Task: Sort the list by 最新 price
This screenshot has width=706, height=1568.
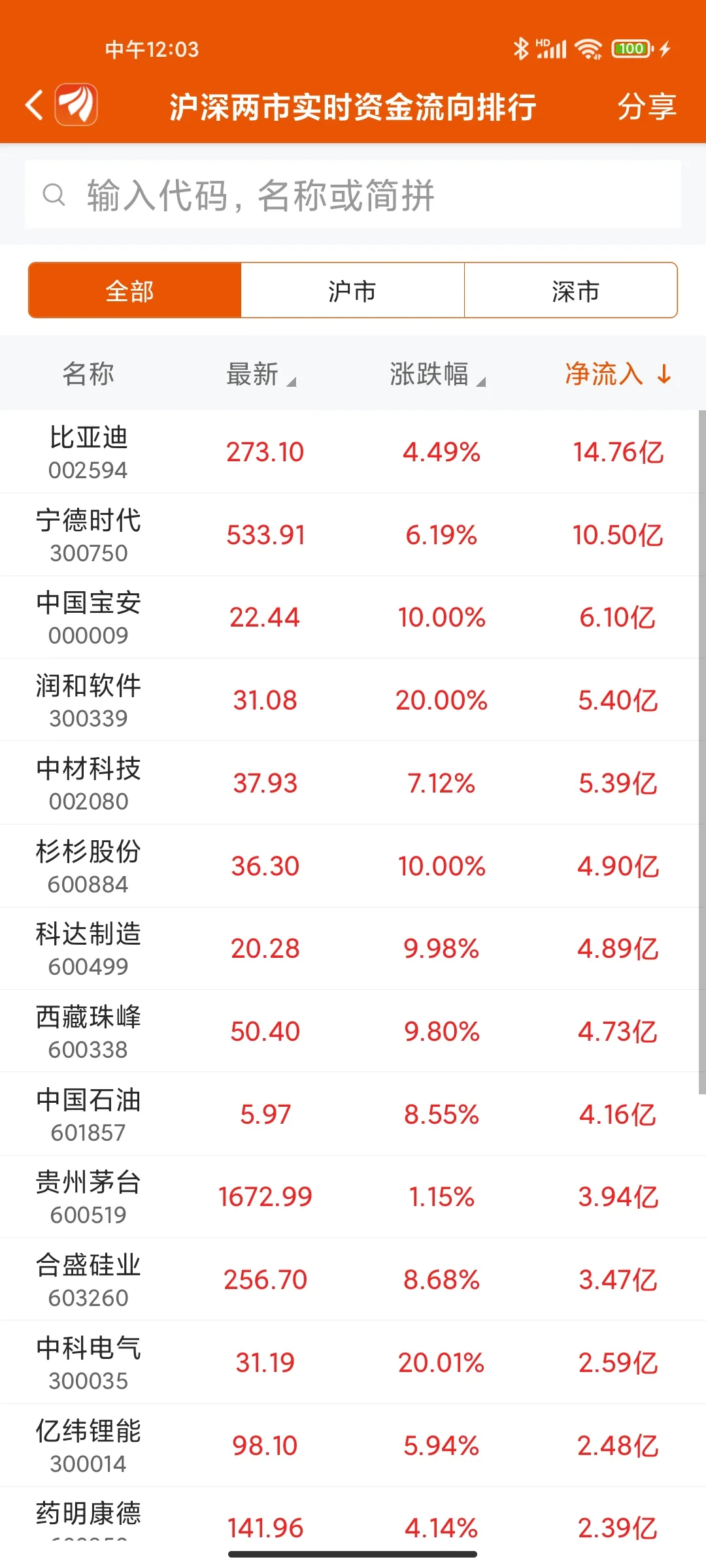Action: click(x=261, y=374)
